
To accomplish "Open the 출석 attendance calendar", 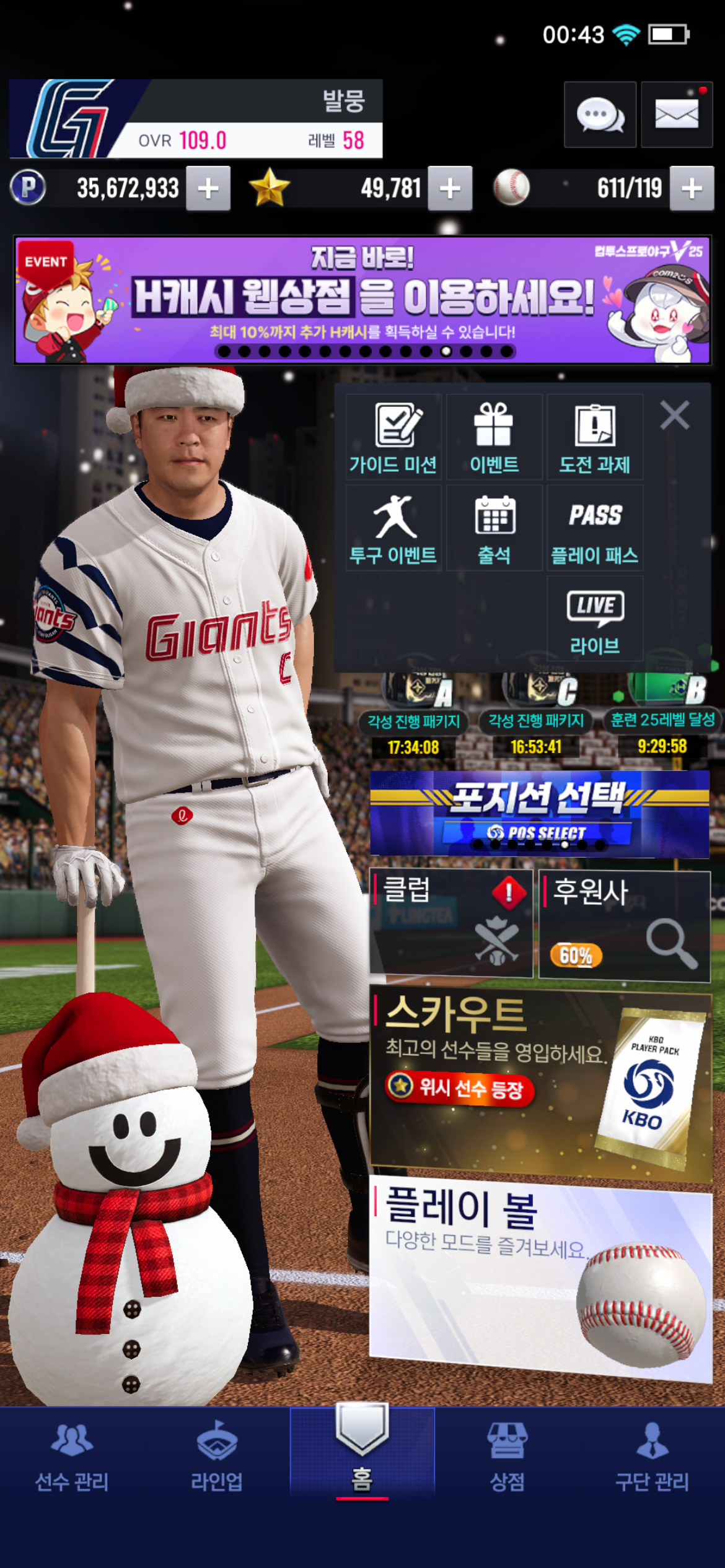I will 494,529.
